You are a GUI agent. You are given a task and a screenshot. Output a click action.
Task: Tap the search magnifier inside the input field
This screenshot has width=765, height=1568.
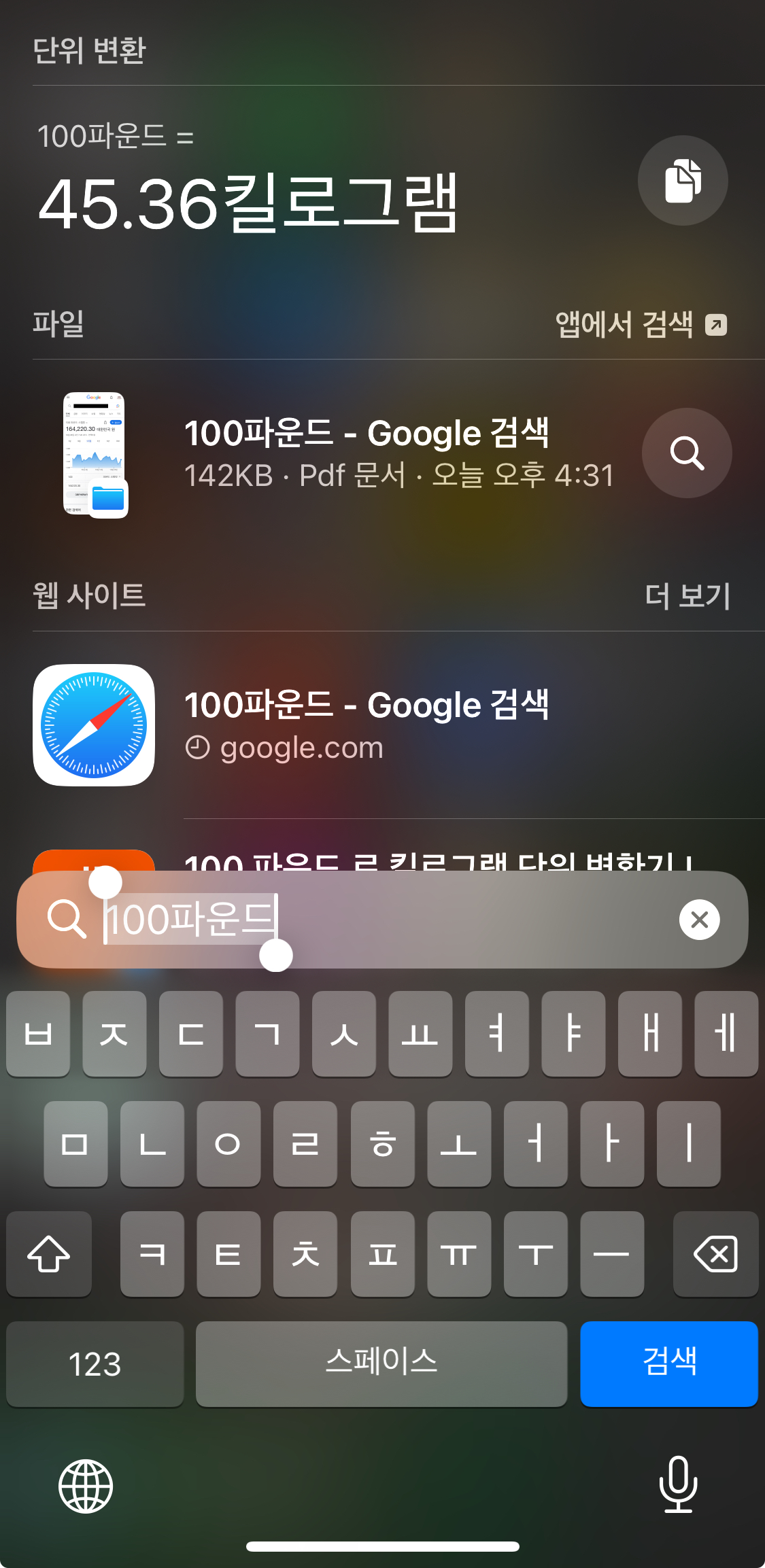tap(67, 920)
